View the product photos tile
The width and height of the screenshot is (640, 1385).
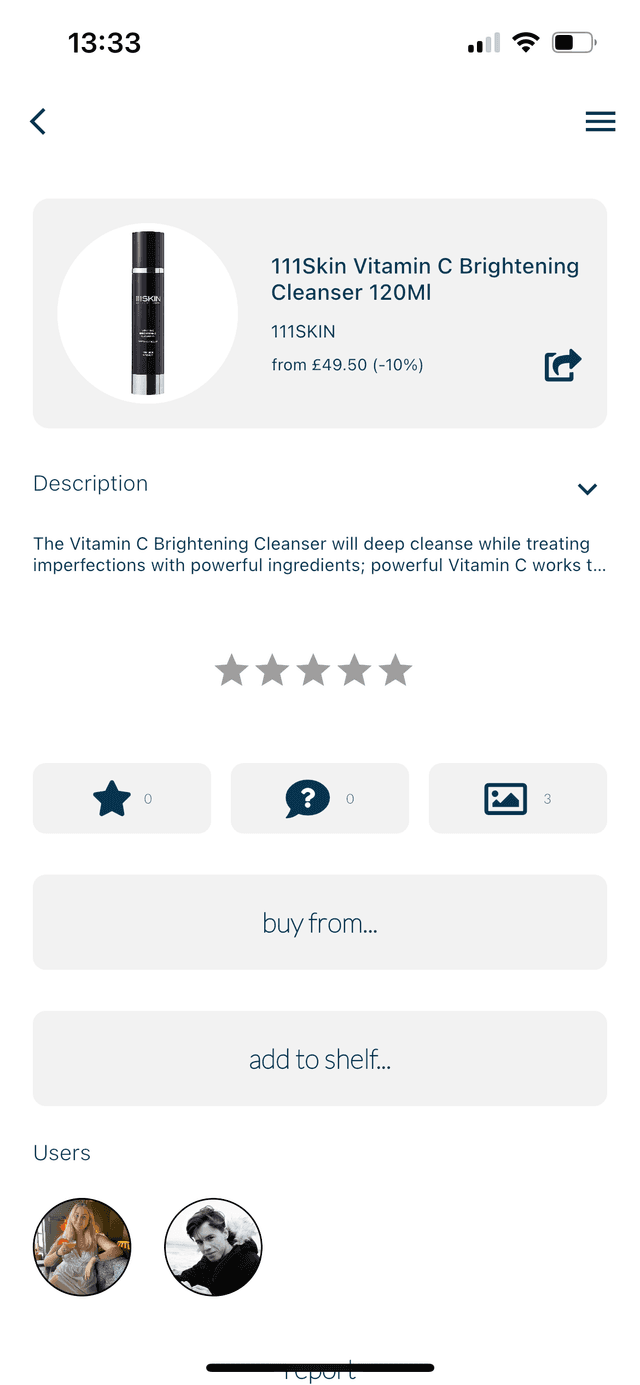click(x=517, y=798)
